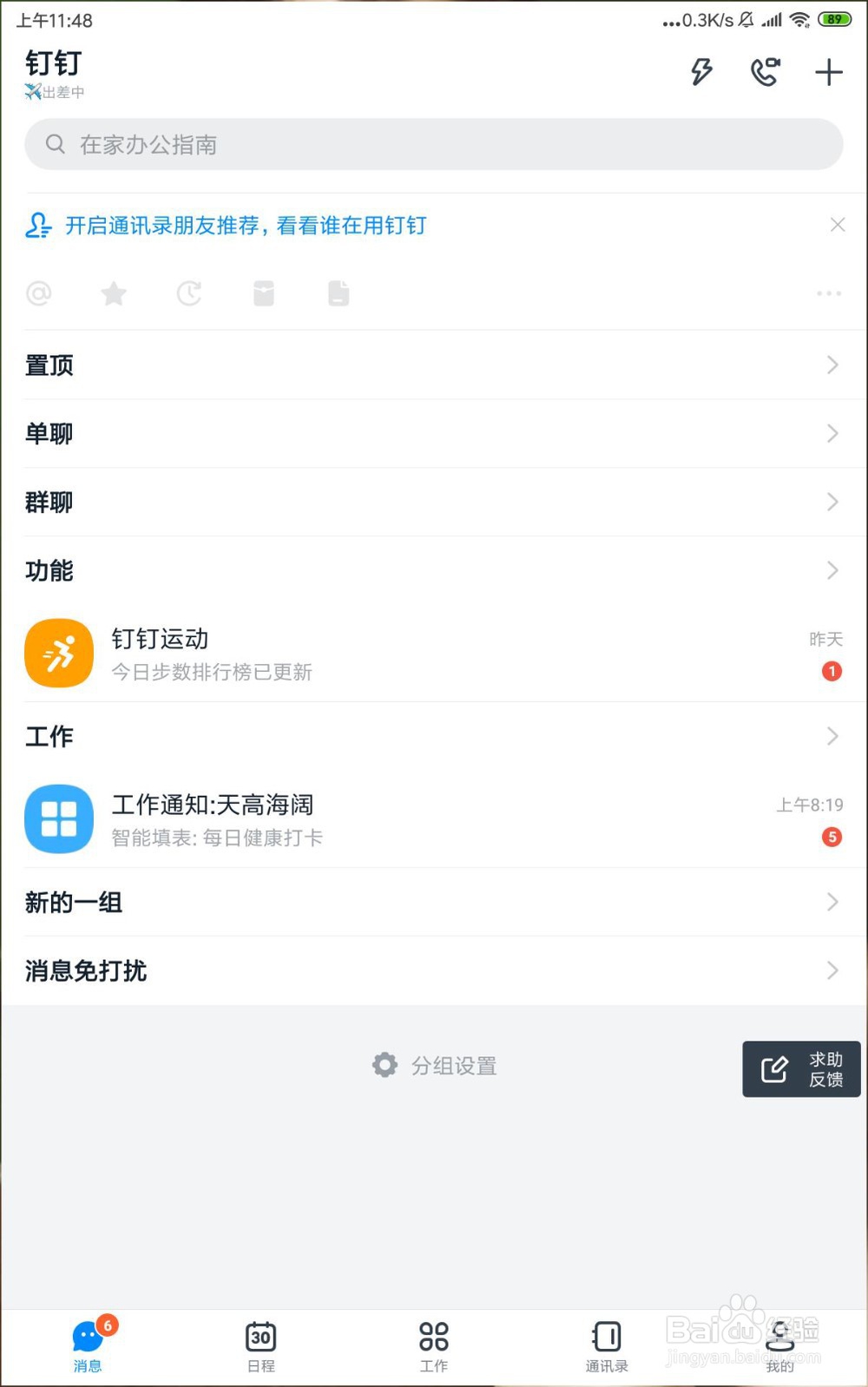
Task: Open 钉钉运动 sports chat icon
Action: click(58, 653)
